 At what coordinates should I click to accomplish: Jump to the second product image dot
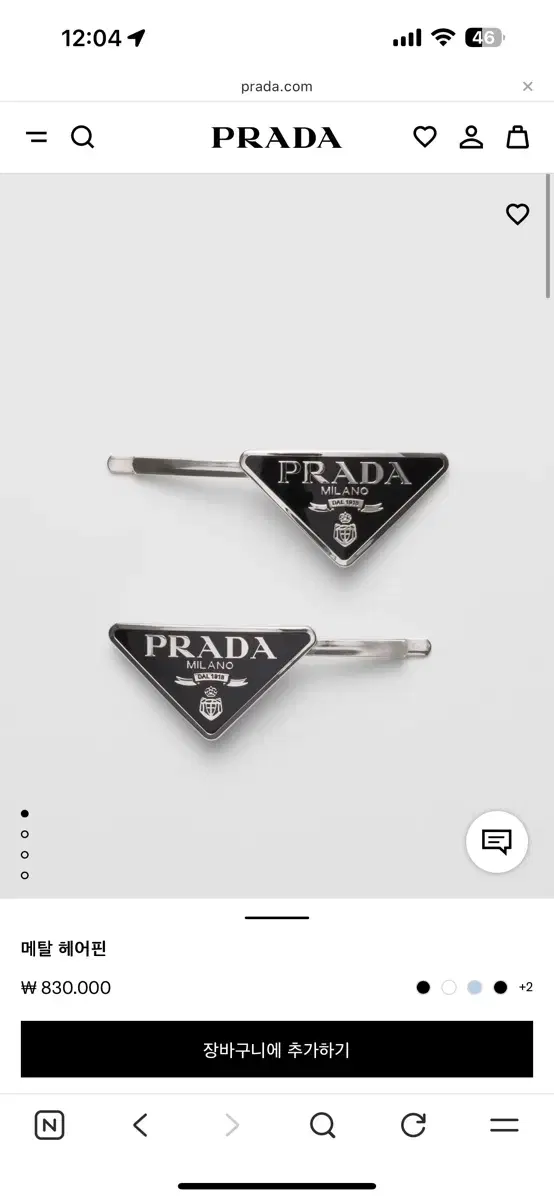coord(25,834)
